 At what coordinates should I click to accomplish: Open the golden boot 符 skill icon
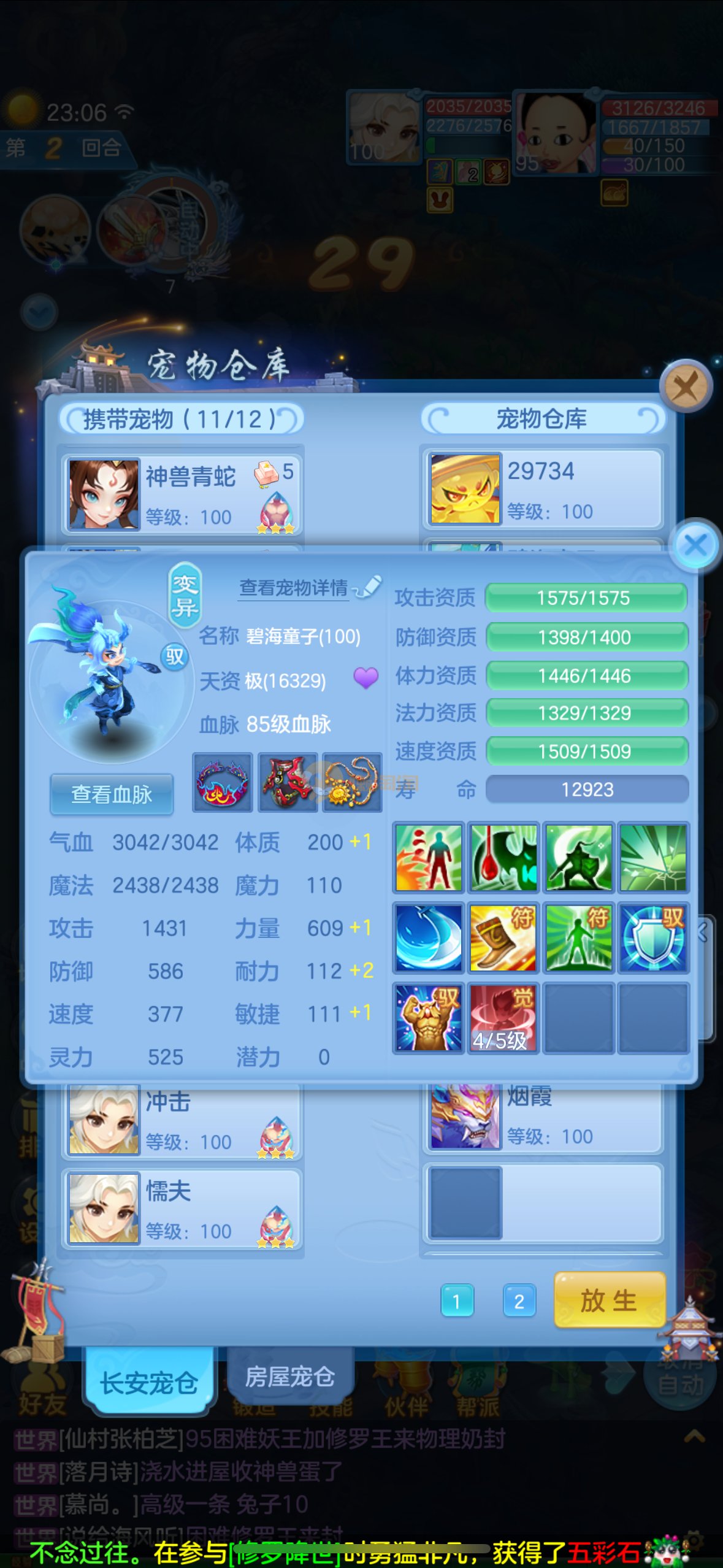coord(503,938)
